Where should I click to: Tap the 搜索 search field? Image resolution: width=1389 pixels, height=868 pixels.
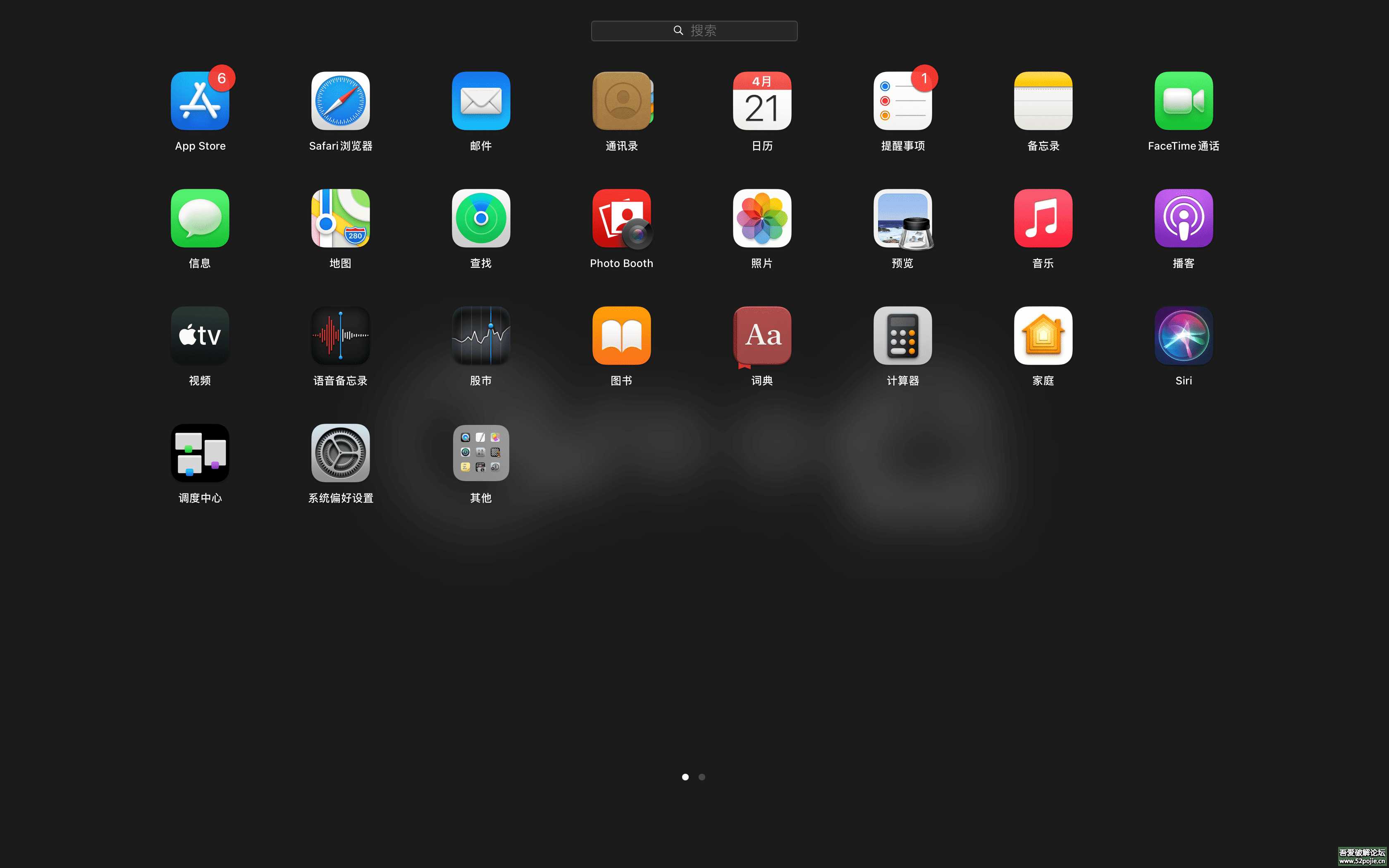tap(694, 31)
